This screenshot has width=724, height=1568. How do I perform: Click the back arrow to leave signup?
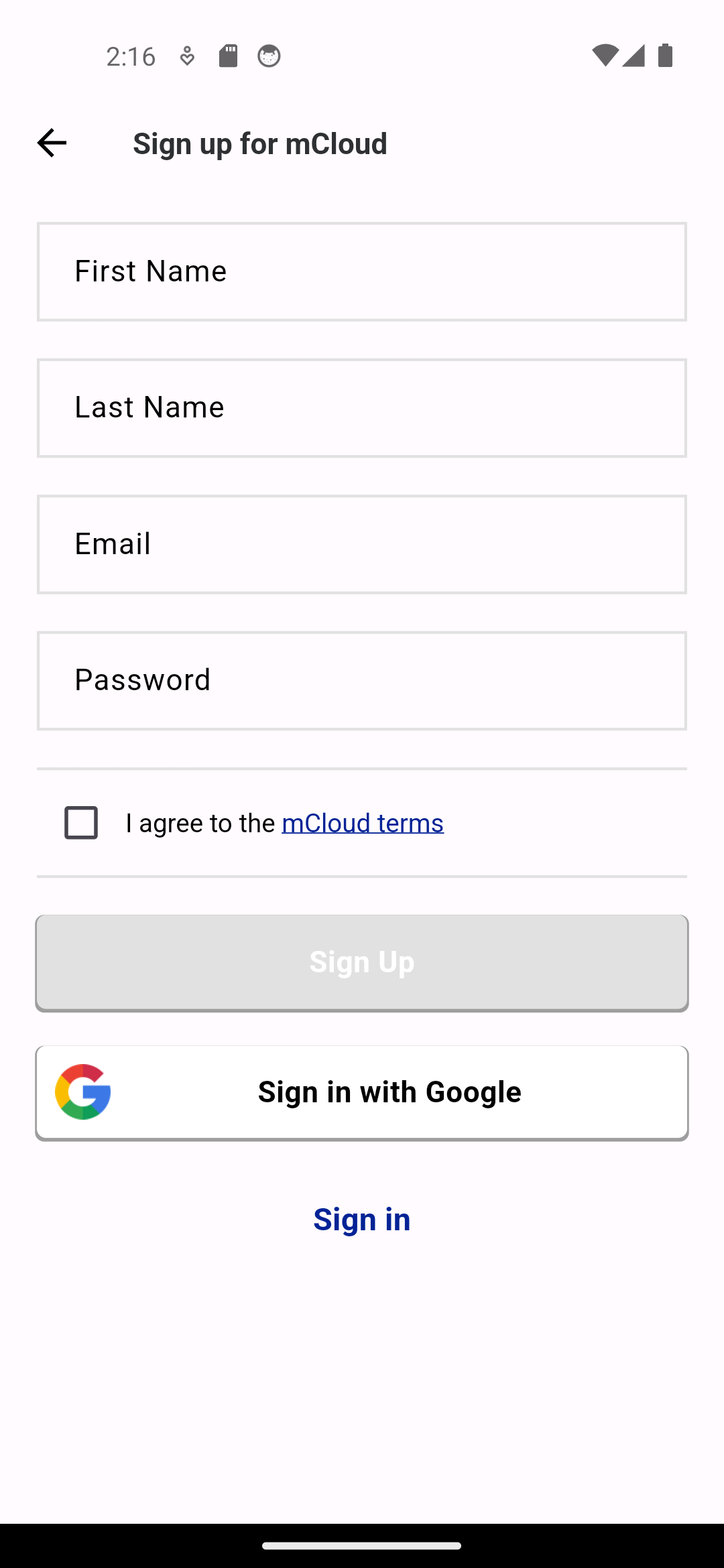coord(50,143)
